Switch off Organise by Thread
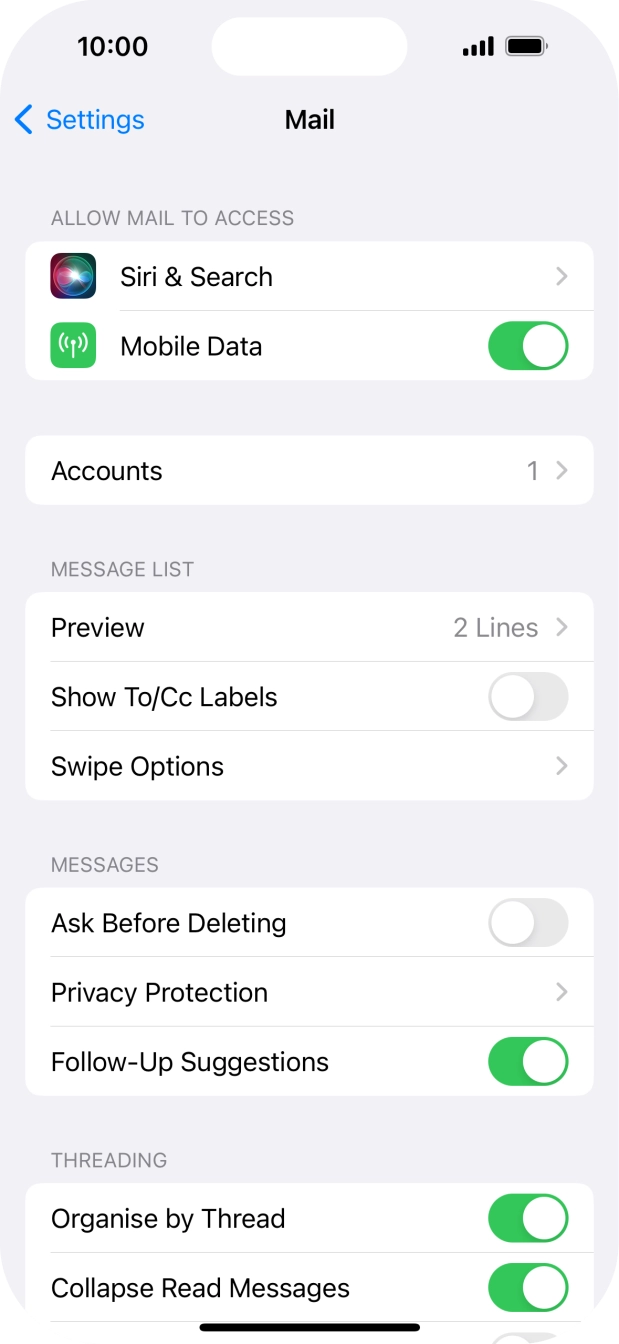Viewport: 619px width, 1344px height. click(x=527, y=1218)
